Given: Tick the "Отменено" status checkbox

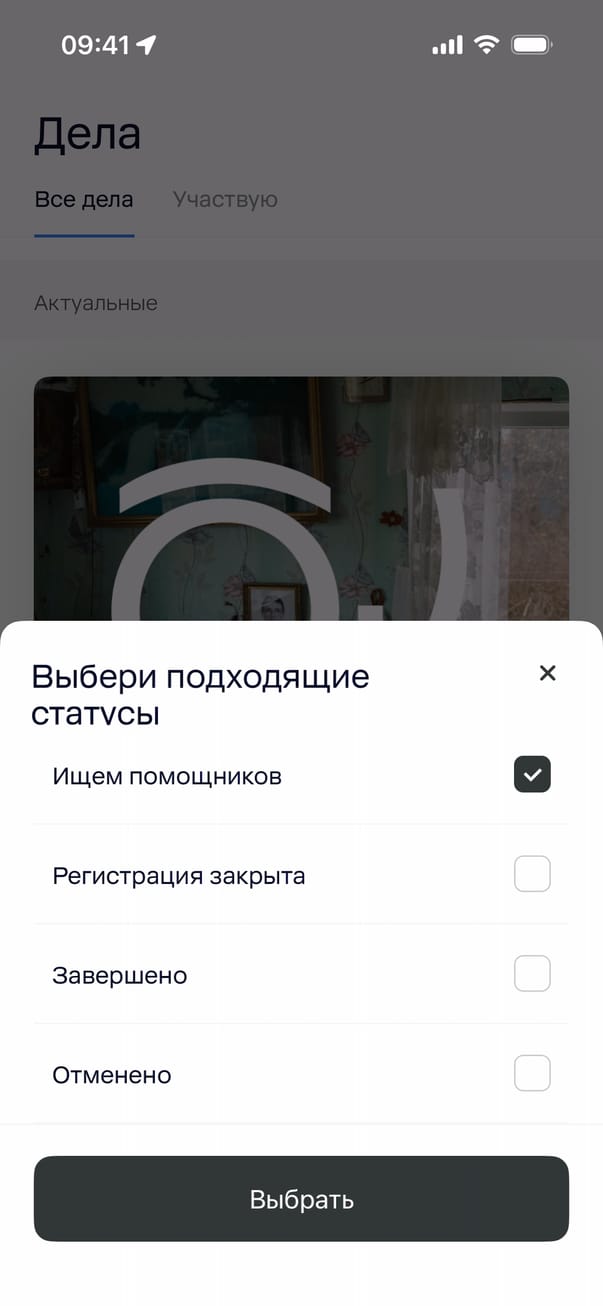Looking at the screenshot, I should point(532,1074).
